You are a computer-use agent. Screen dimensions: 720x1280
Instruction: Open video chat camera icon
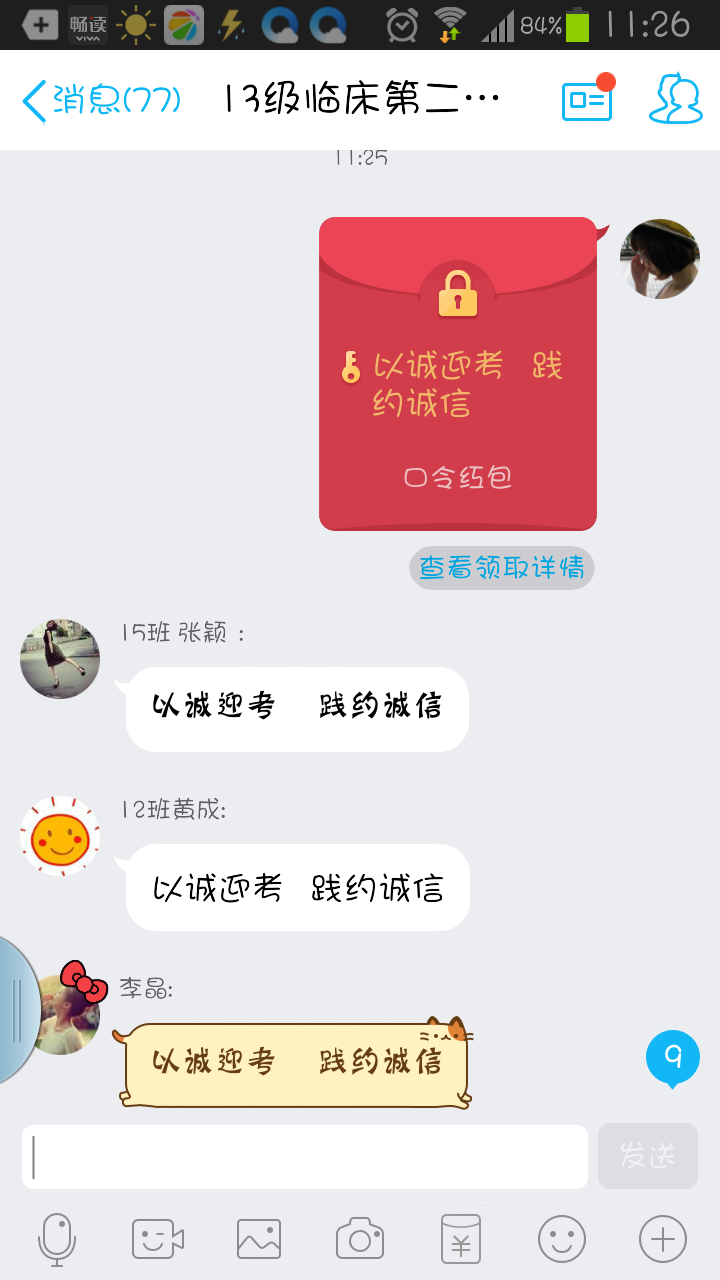158,1240
